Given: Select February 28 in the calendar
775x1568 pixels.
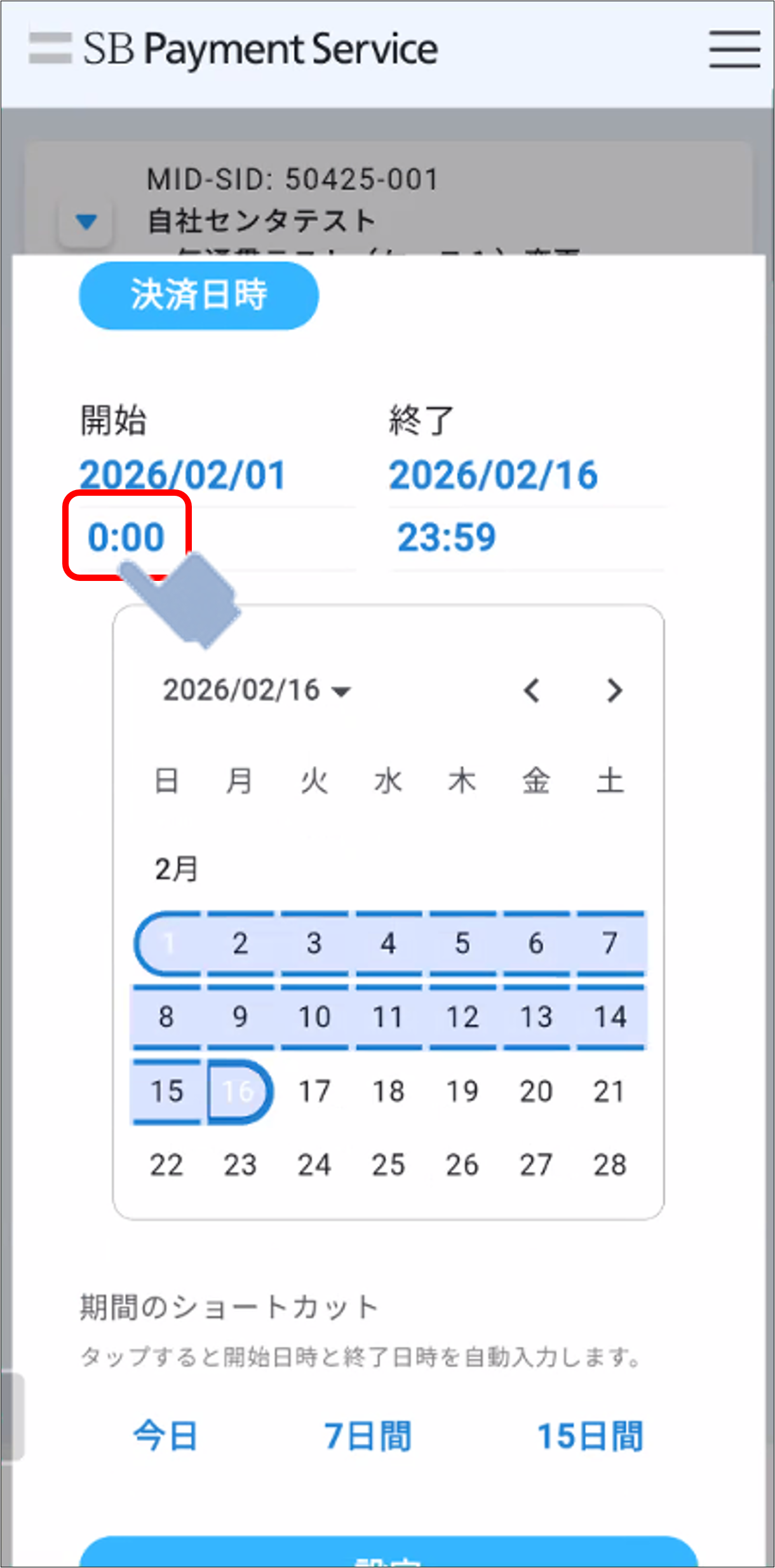Looking at the screenshot, I should click(x=610, y=1165).
